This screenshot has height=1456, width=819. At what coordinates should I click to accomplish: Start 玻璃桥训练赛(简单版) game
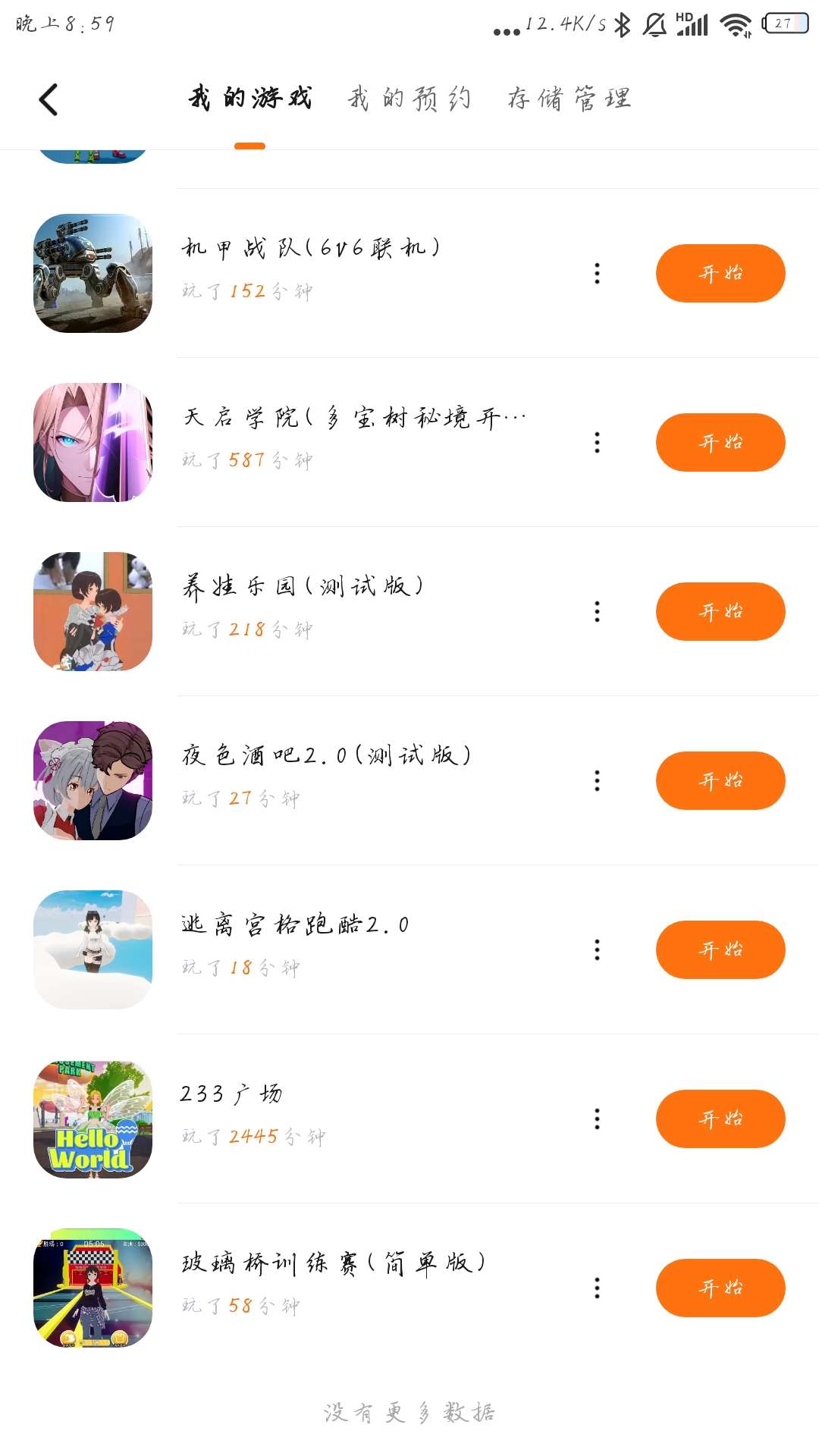coord(720,1288)
